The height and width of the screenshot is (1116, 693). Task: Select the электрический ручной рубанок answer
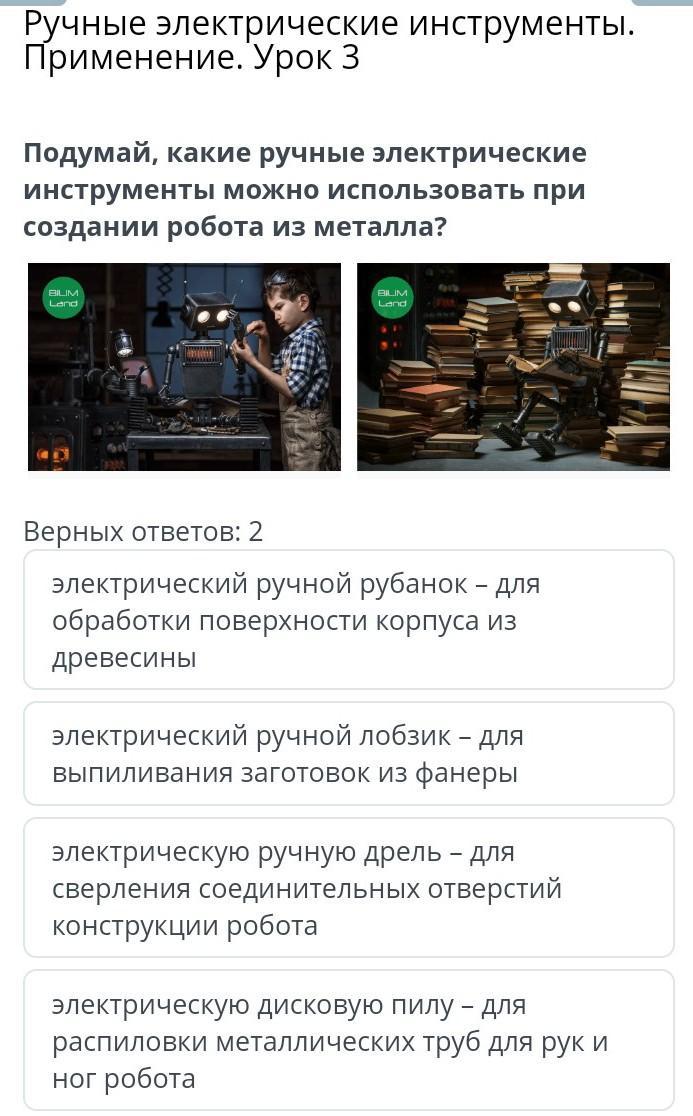(348, 620)
